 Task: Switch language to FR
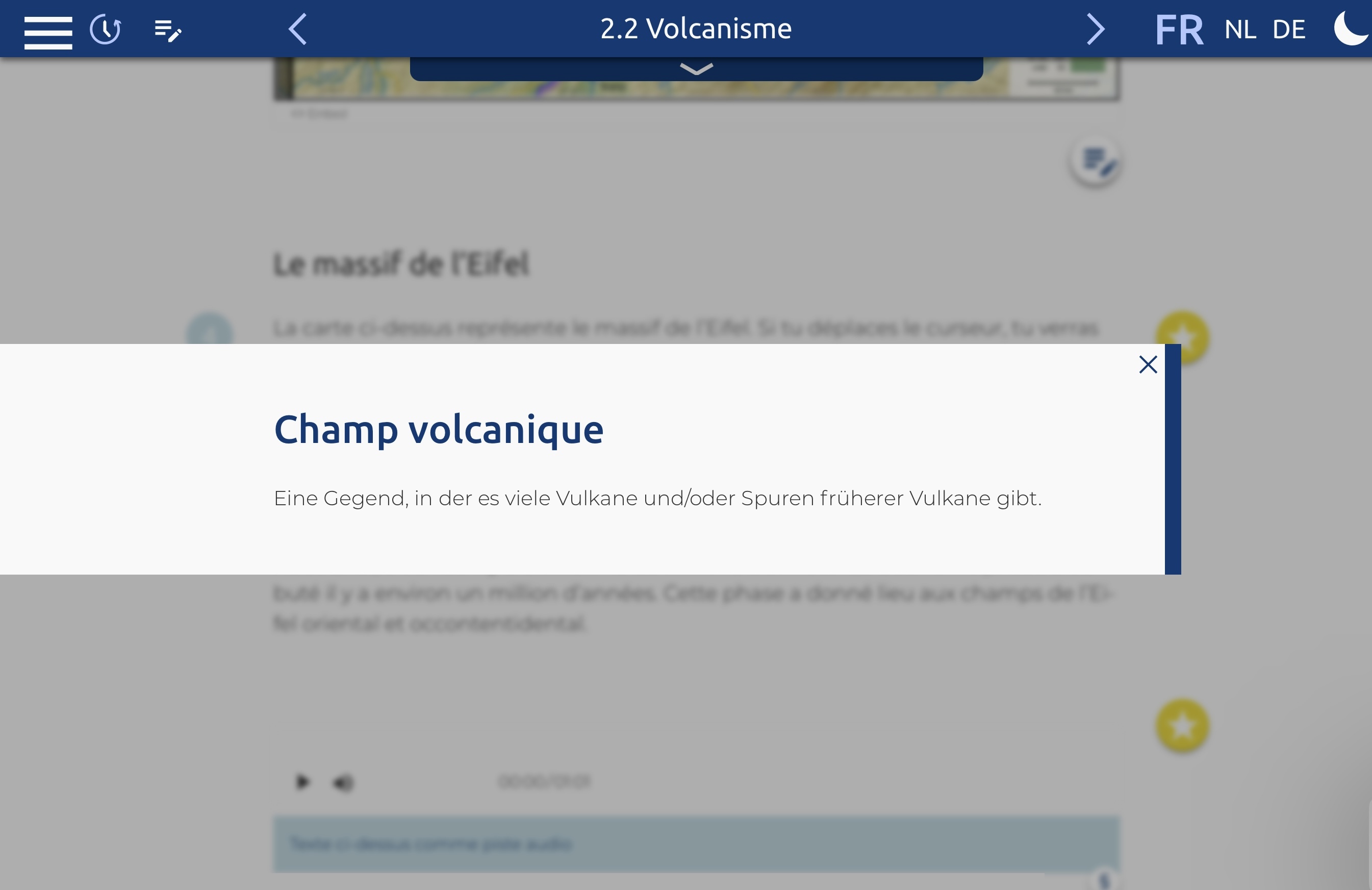pos(1179,30)
